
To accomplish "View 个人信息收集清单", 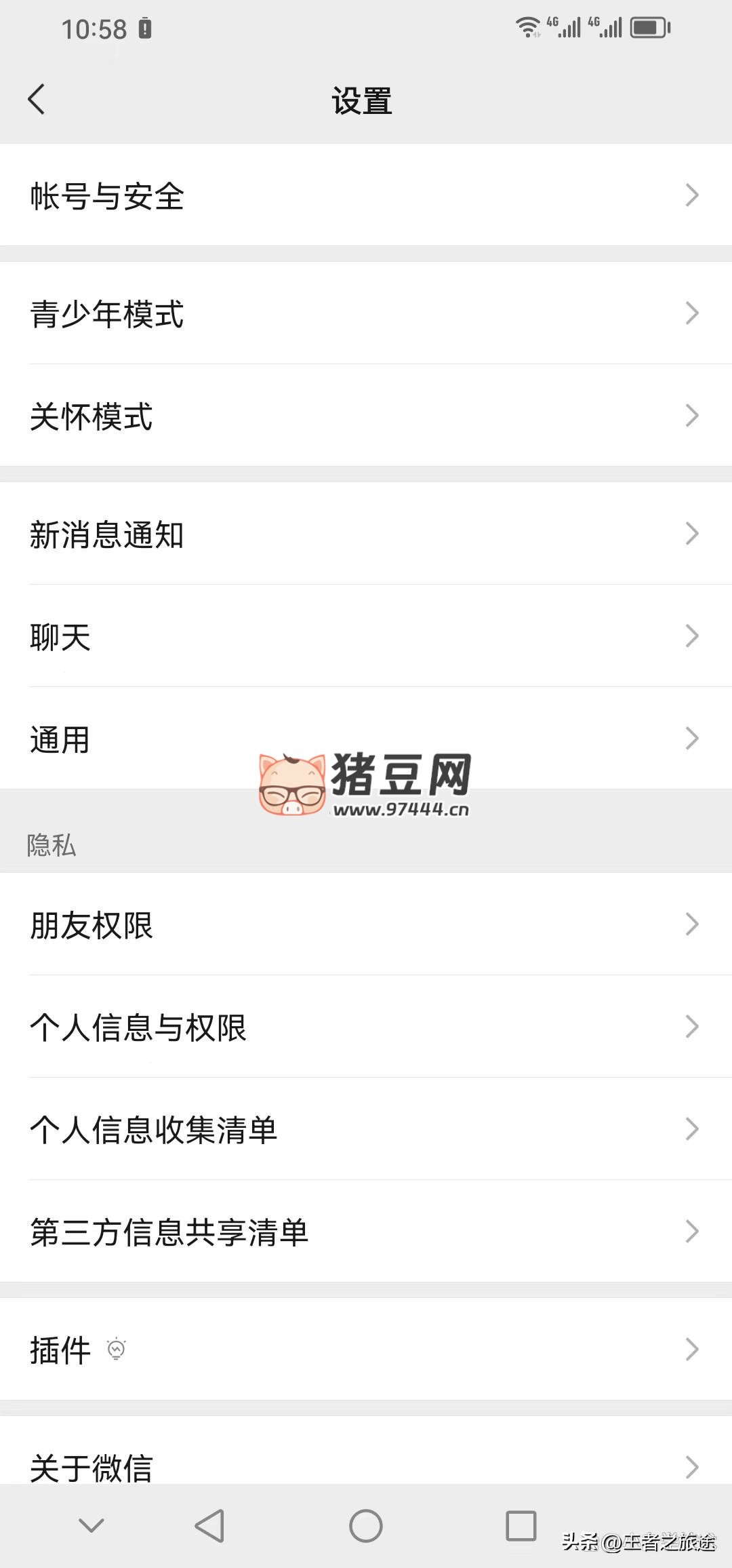I will pos(366,1129).
